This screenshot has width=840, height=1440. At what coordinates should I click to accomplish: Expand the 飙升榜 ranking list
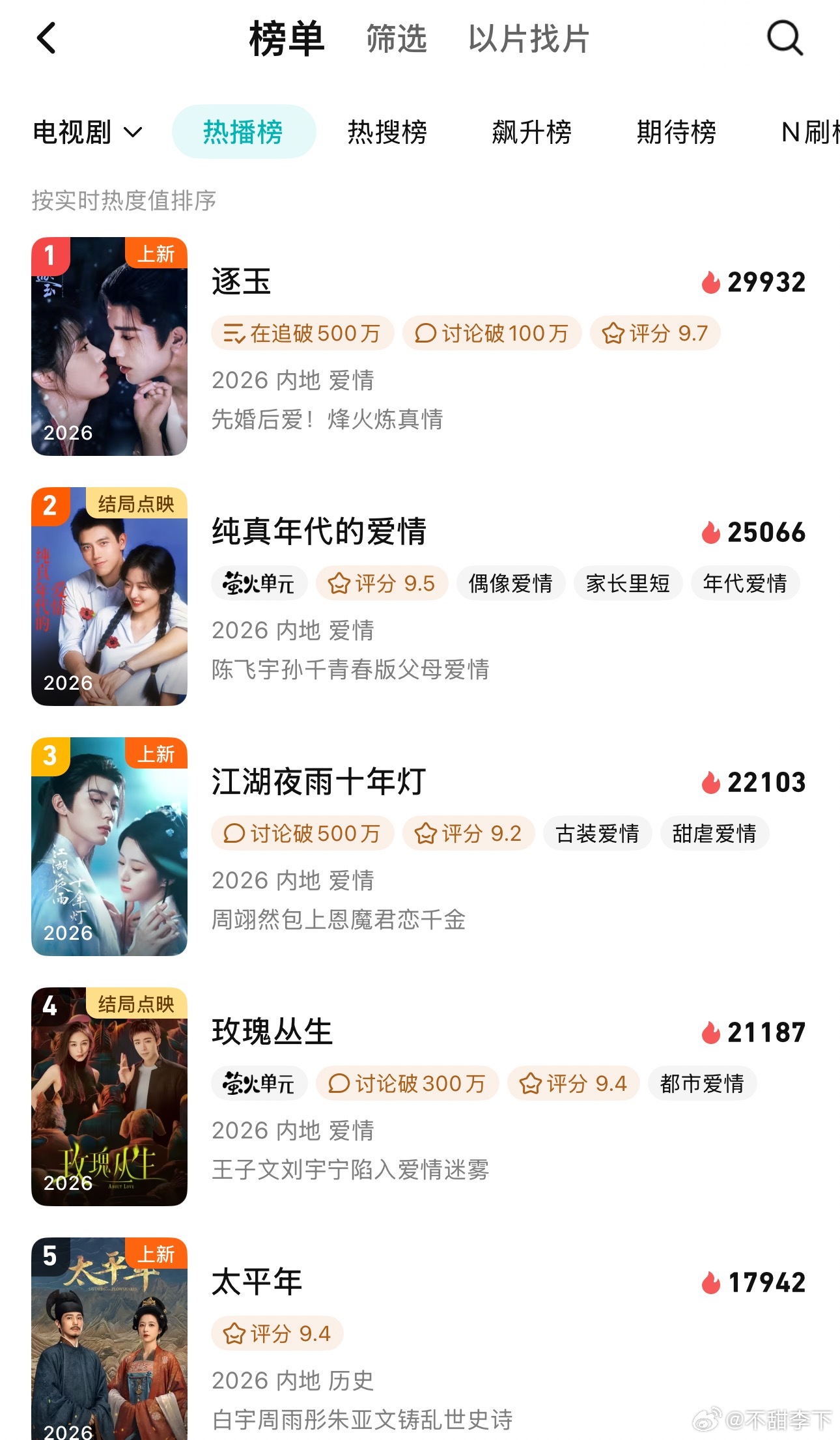pyautogui.click(x=532, y=132)
